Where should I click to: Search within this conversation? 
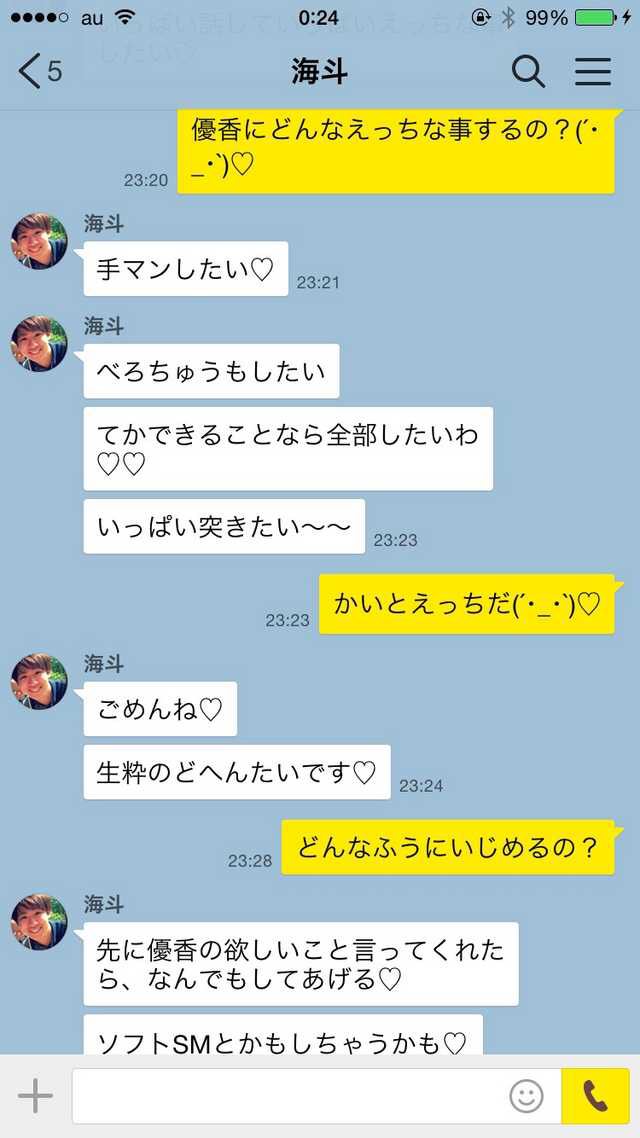pos(528,71)
